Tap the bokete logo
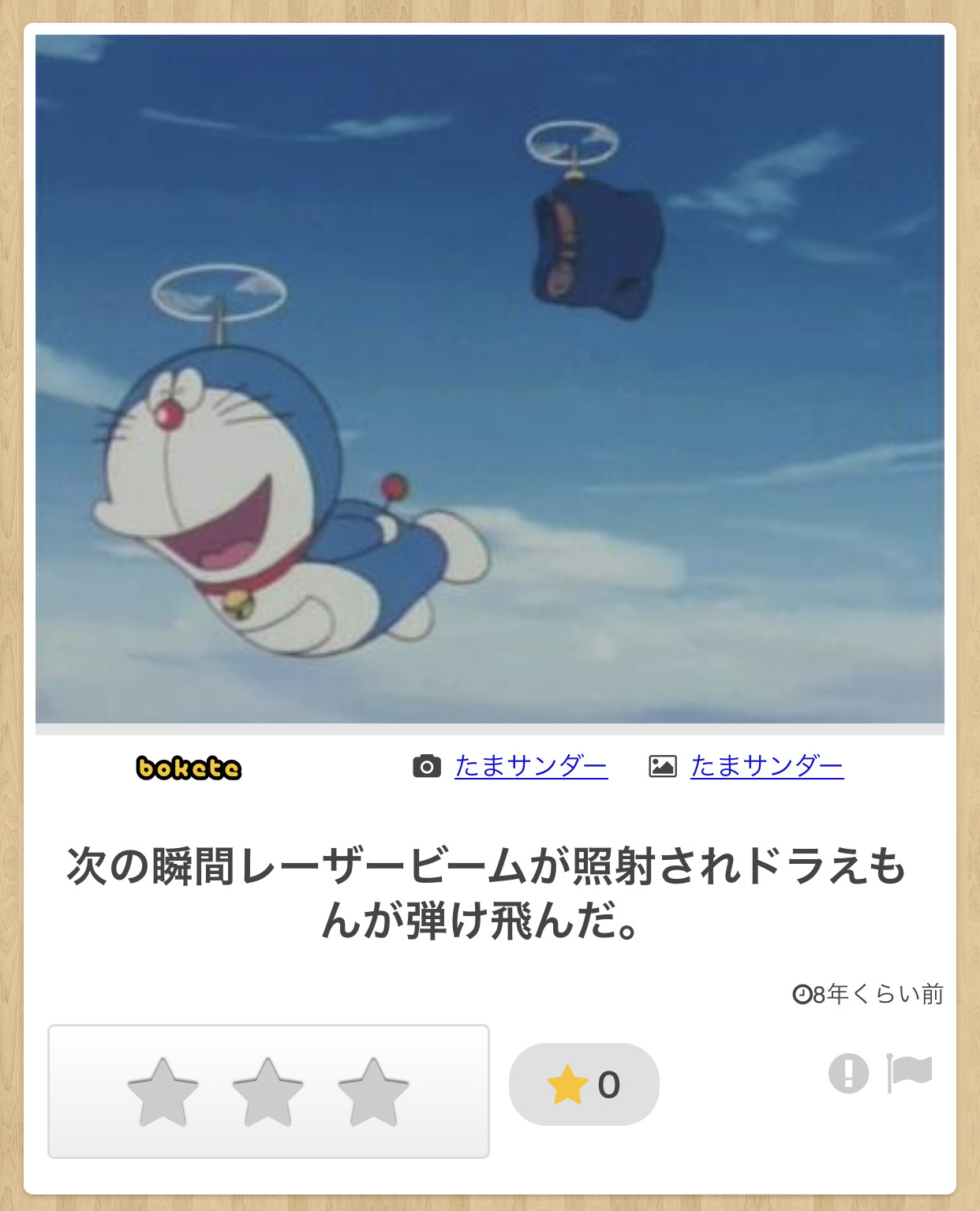 [x=189, y=768]
